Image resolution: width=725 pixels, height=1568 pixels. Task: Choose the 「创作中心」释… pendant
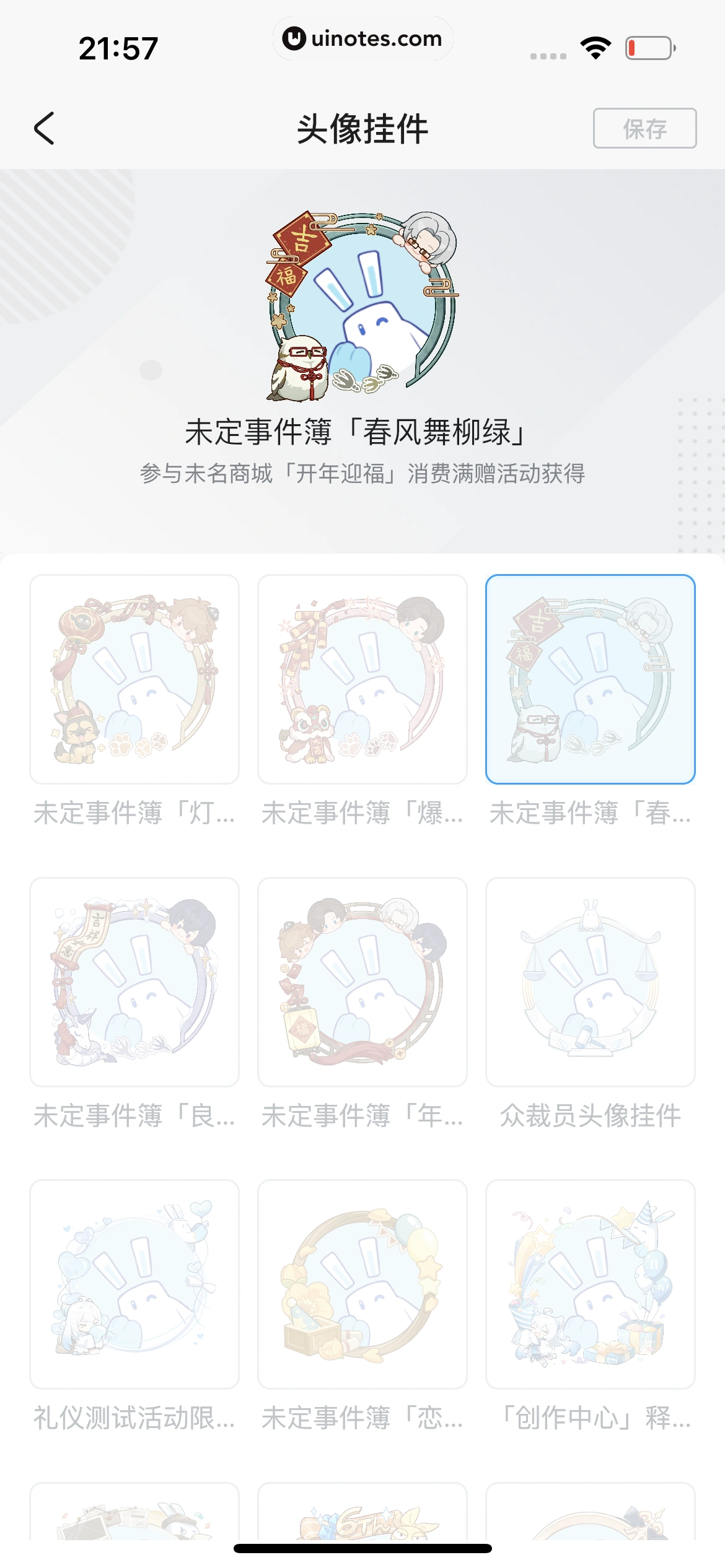pyautogui.click(x=590, y=1284)
